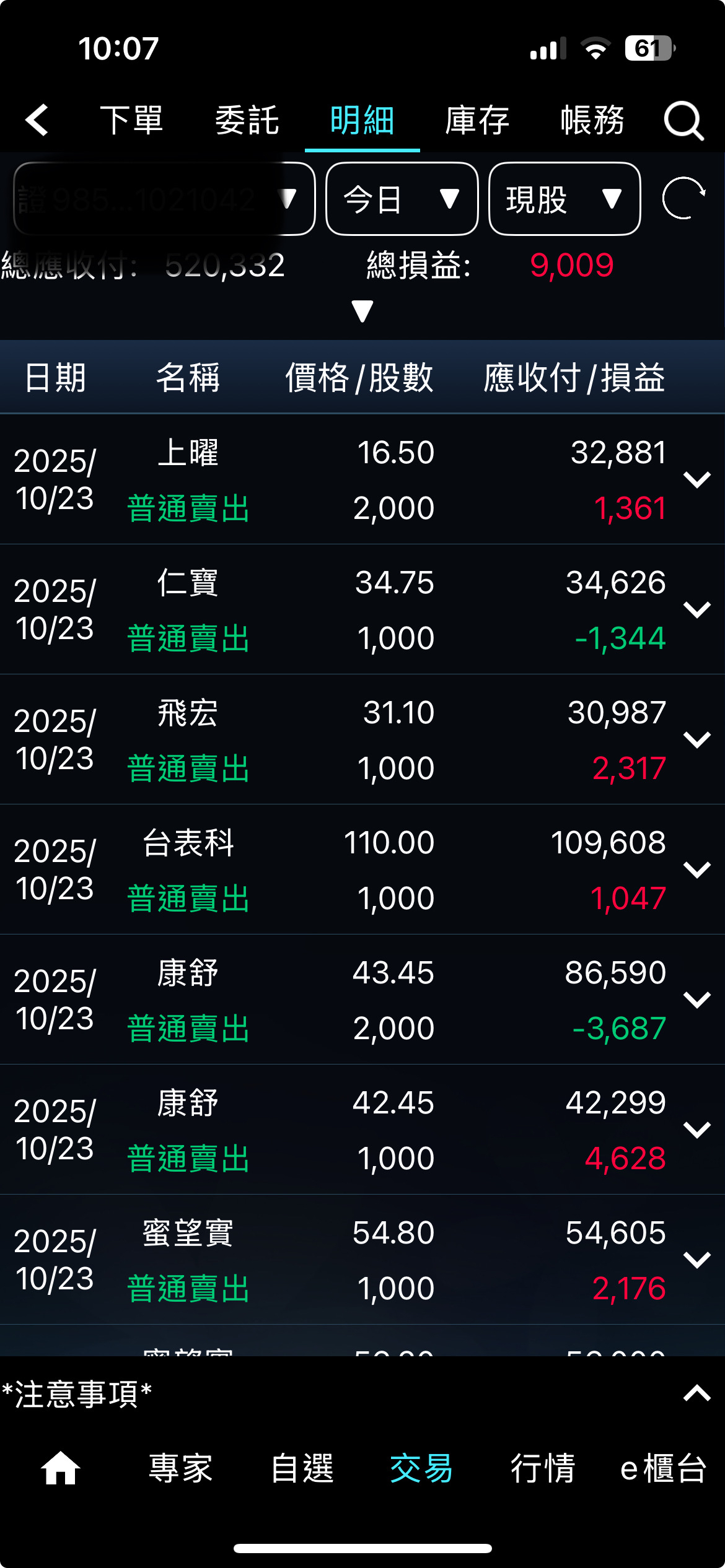Open the 行情 market tab

[543, 1468]
